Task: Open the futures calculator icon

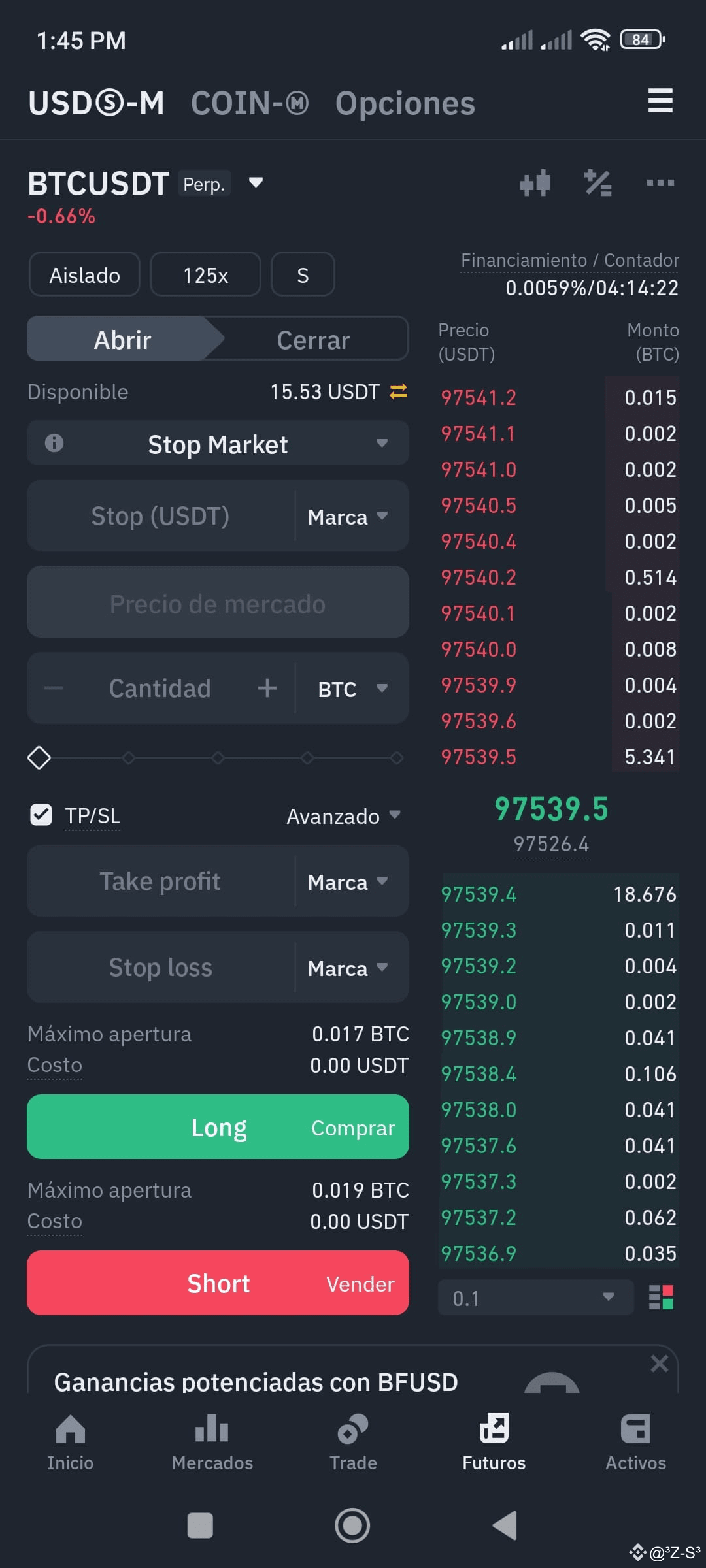Action: pos(597,184)
